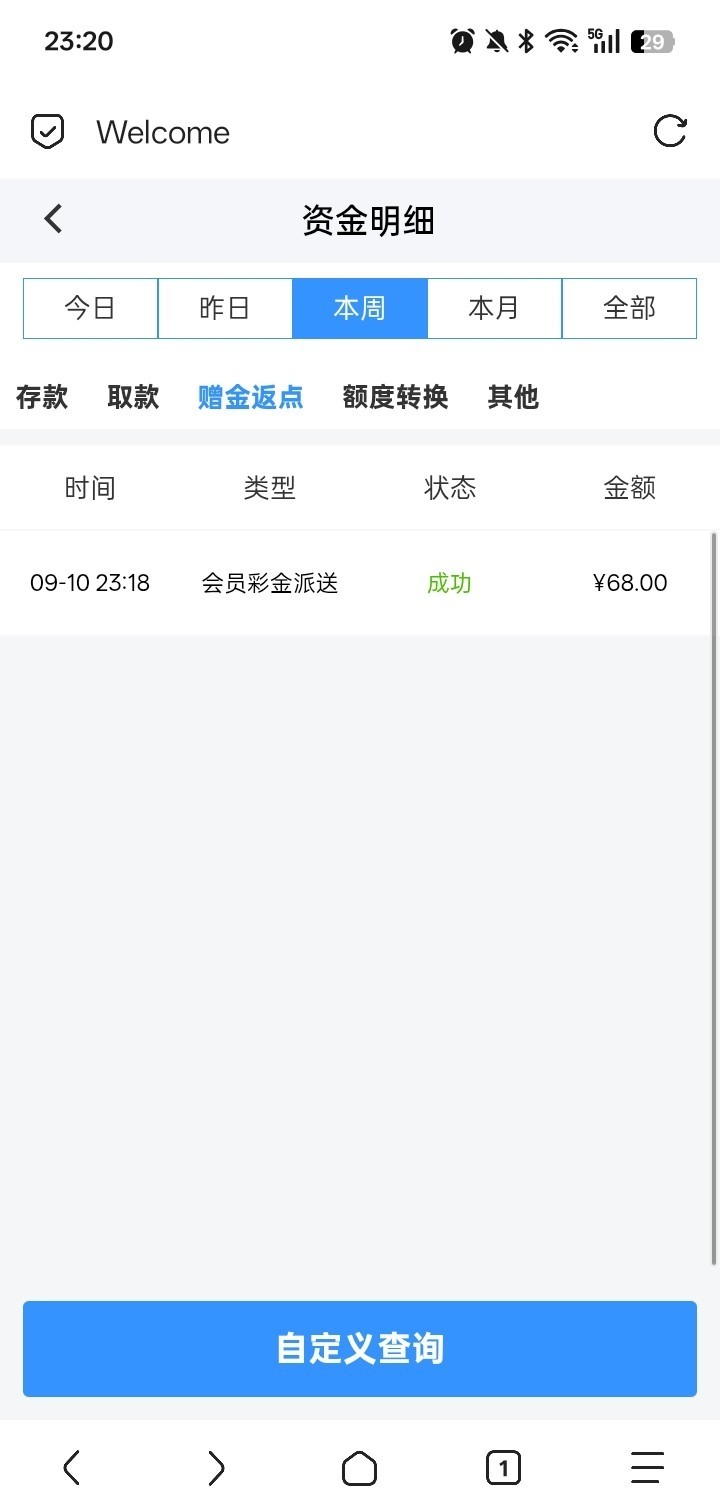
Task: Switch to the 昨日 time filter
Action: point(225,308)
